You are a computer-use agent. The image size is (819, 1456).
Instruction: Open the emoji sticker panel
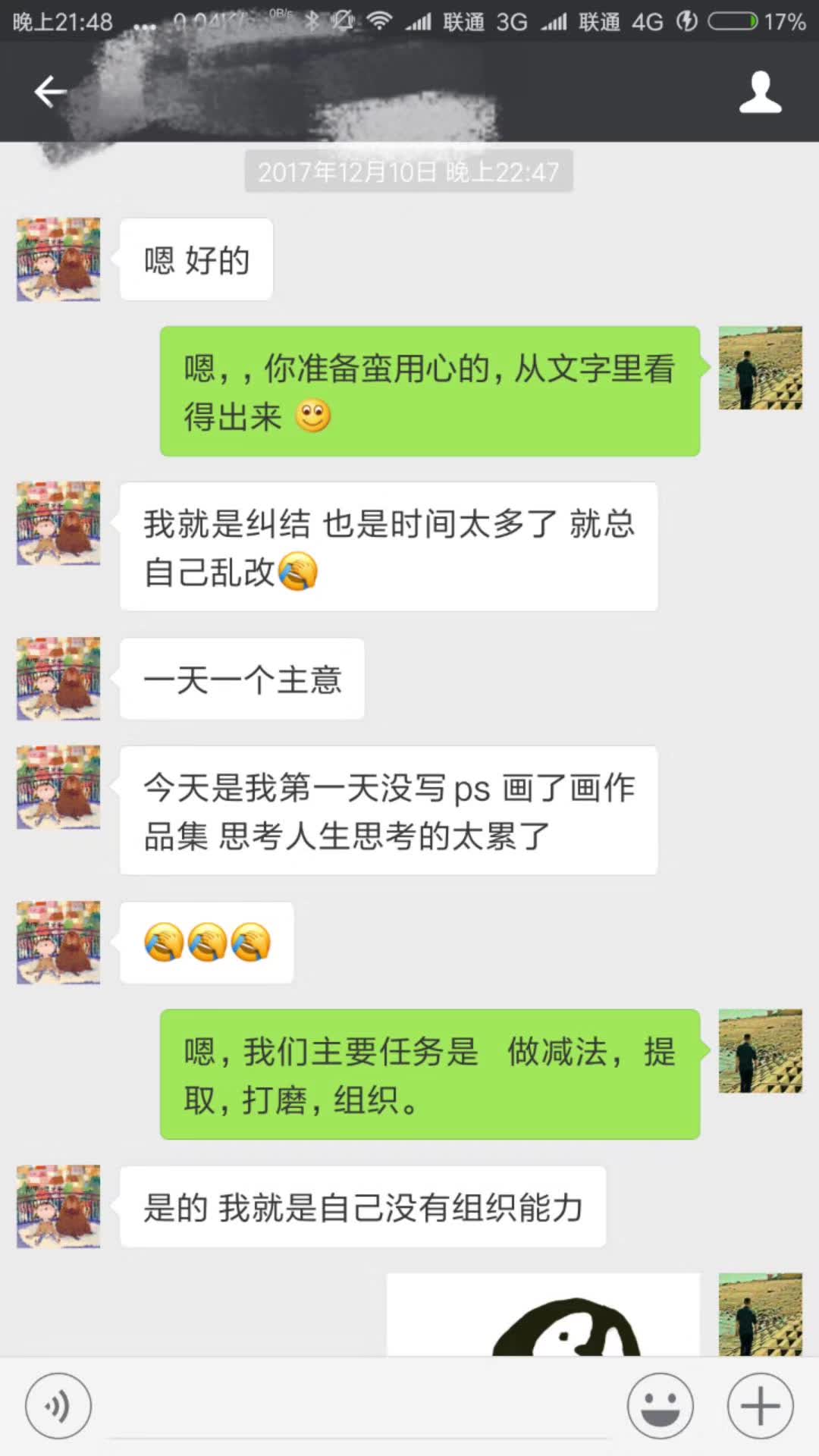click(x=660, y=1406)
